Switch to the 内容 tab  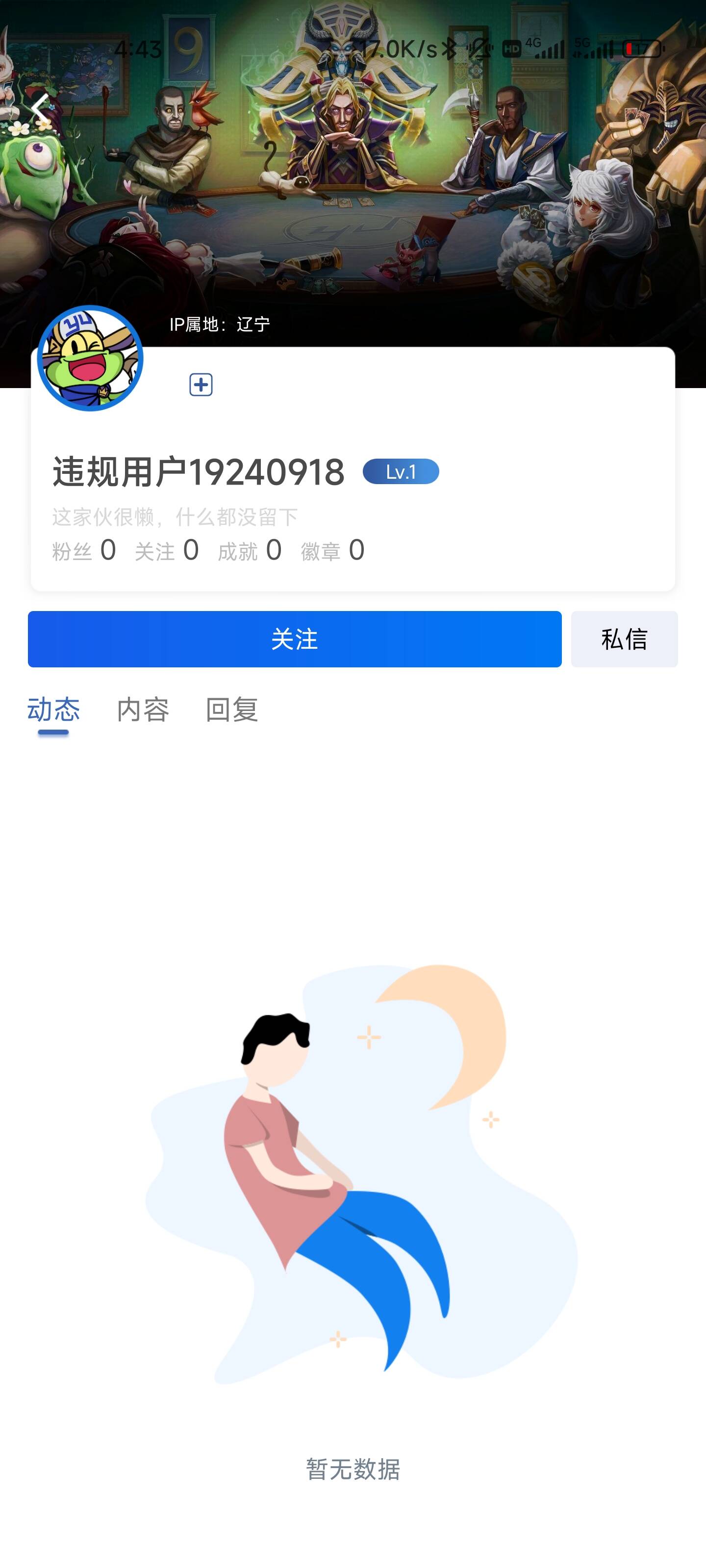tap(143, 710)
